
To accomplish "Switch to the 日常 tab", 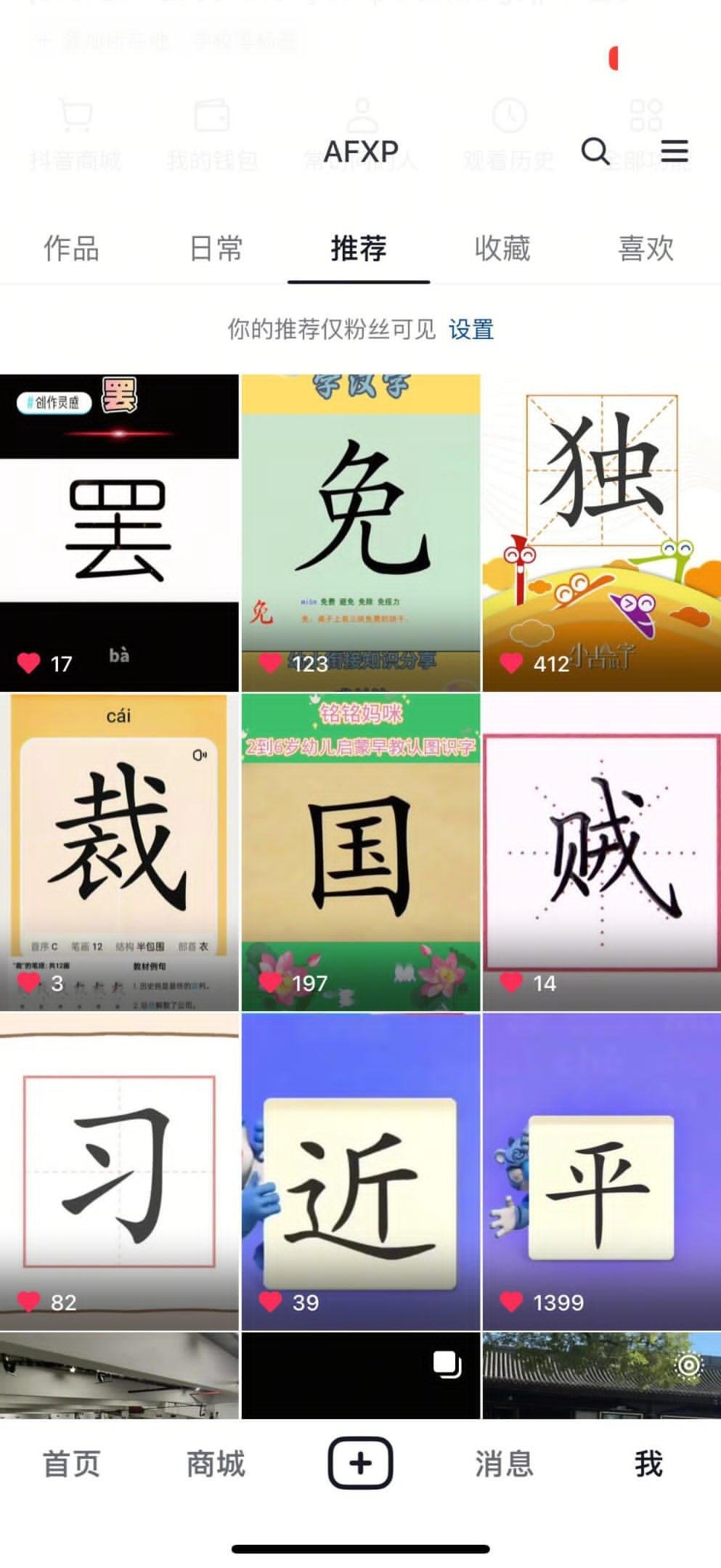I will pyautogui.click(x=216, y=249).
